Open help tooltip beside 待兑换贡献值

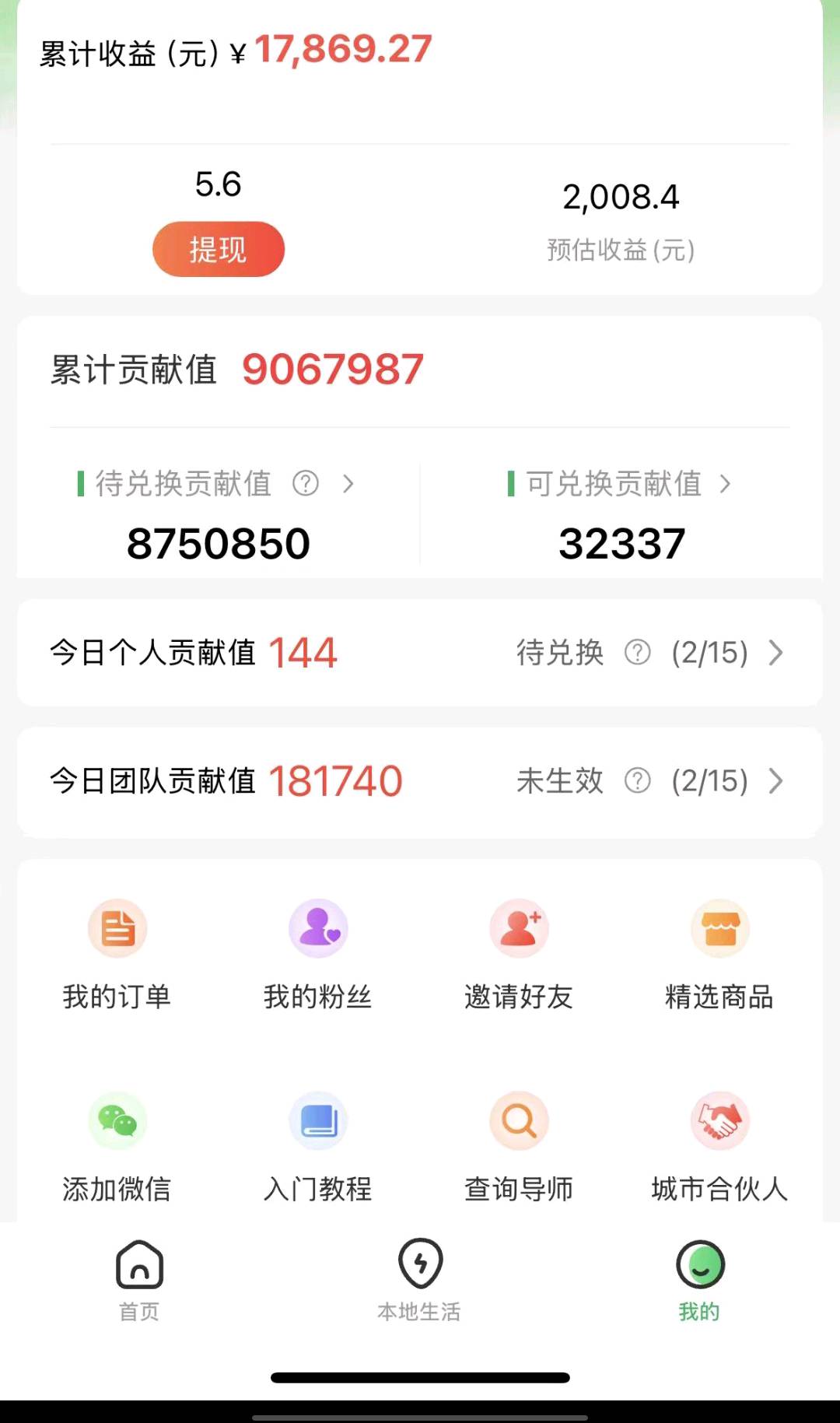306,483
